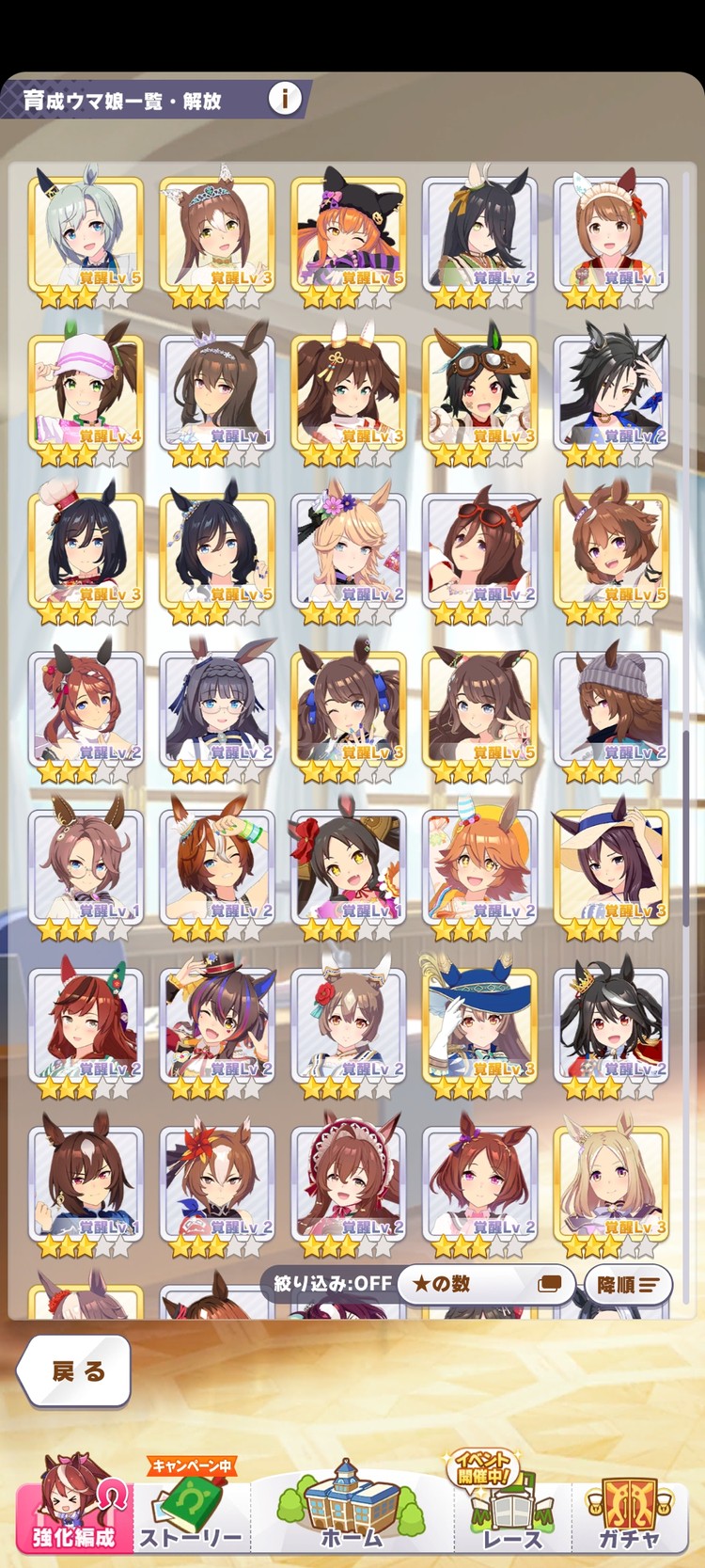This screenshot has height=1568, width=705.
Task: Open the girl in blue feathered hat
Action: click(479, 1025)
